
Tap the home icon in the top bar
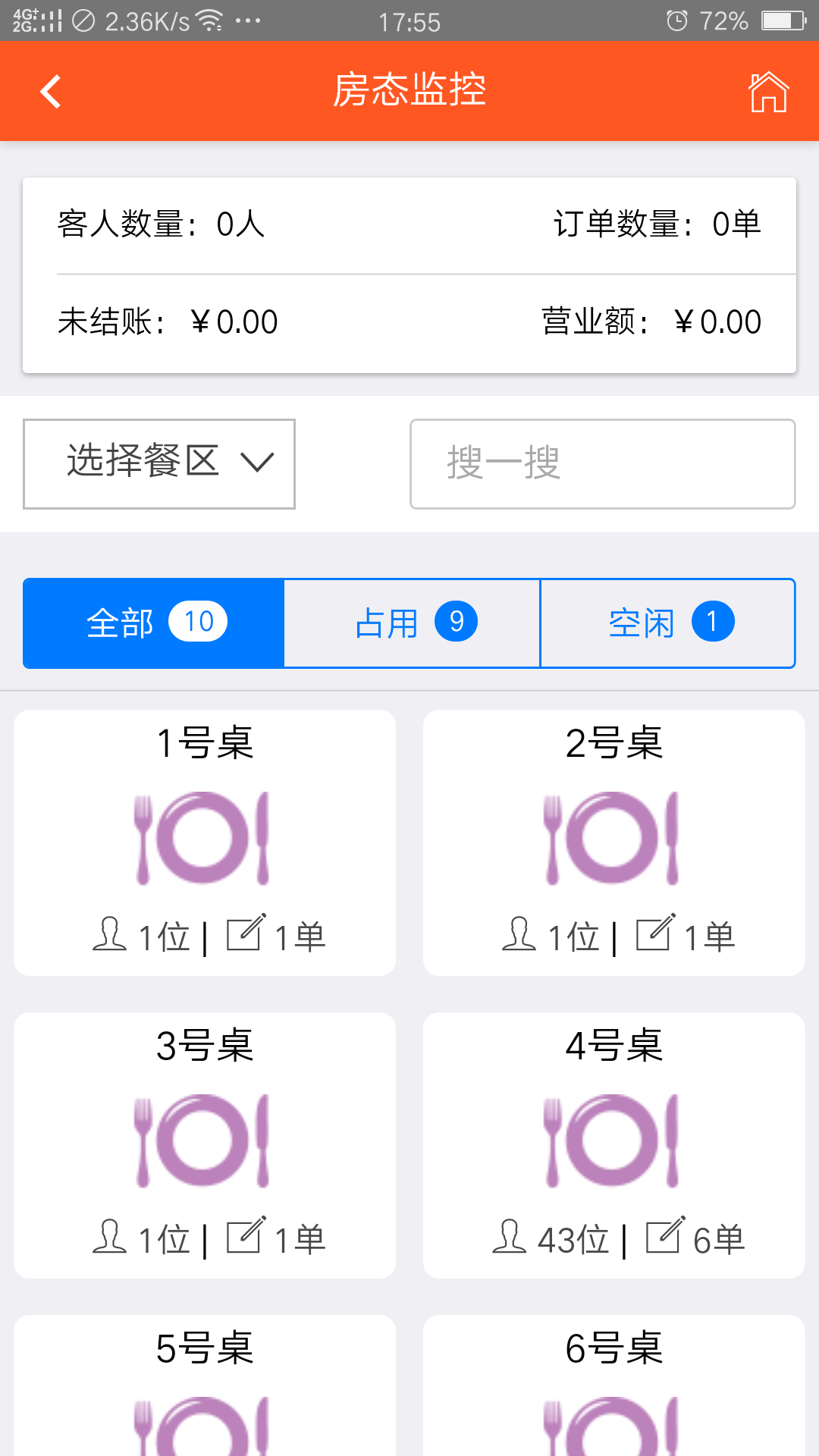[768, 91]
